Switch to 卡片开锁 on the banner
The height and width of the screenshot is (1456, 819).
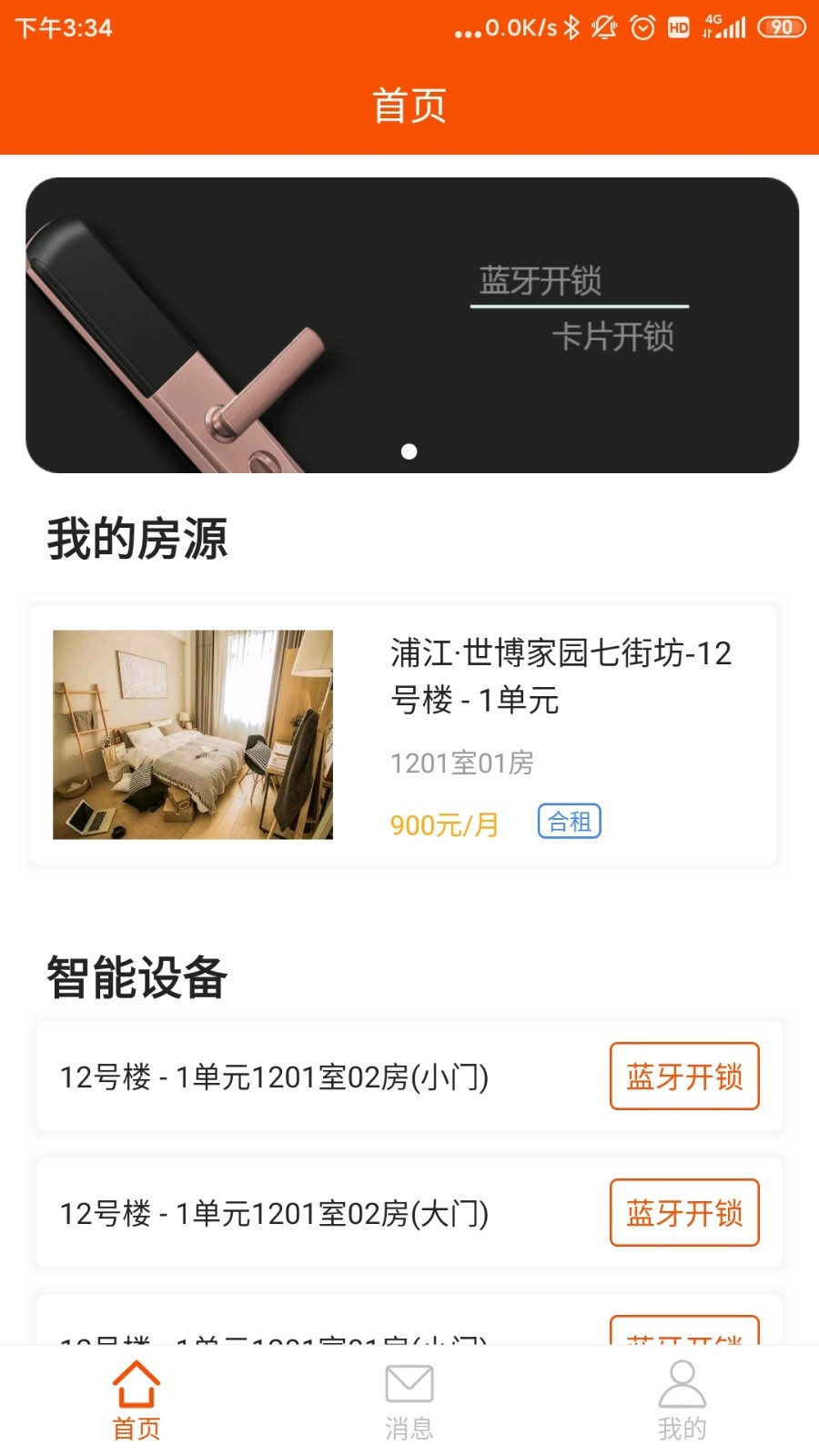(616, 338)
